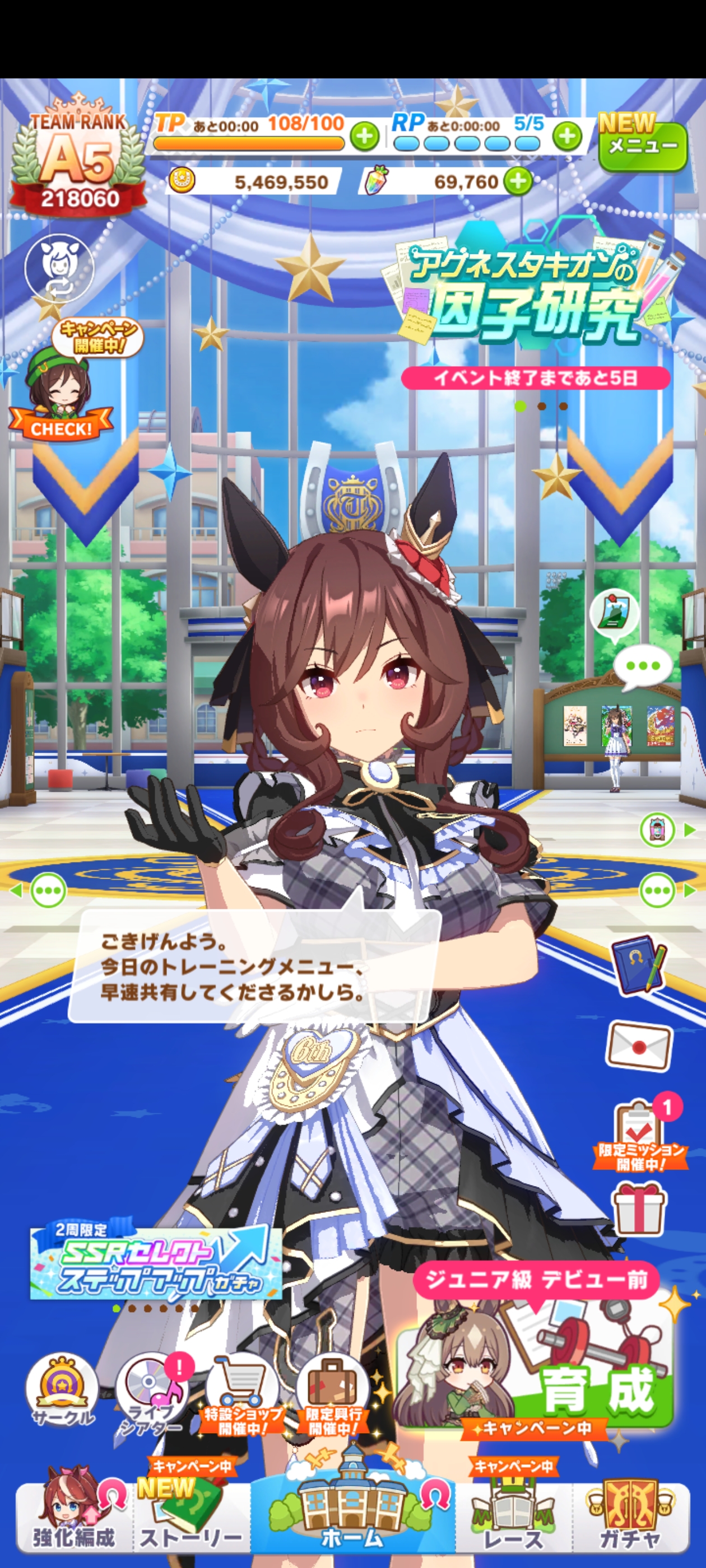Image resolution: width=706 pixels, height=1568 pixels.
Task: Switch the home character icon
Action: pos(59,268)
